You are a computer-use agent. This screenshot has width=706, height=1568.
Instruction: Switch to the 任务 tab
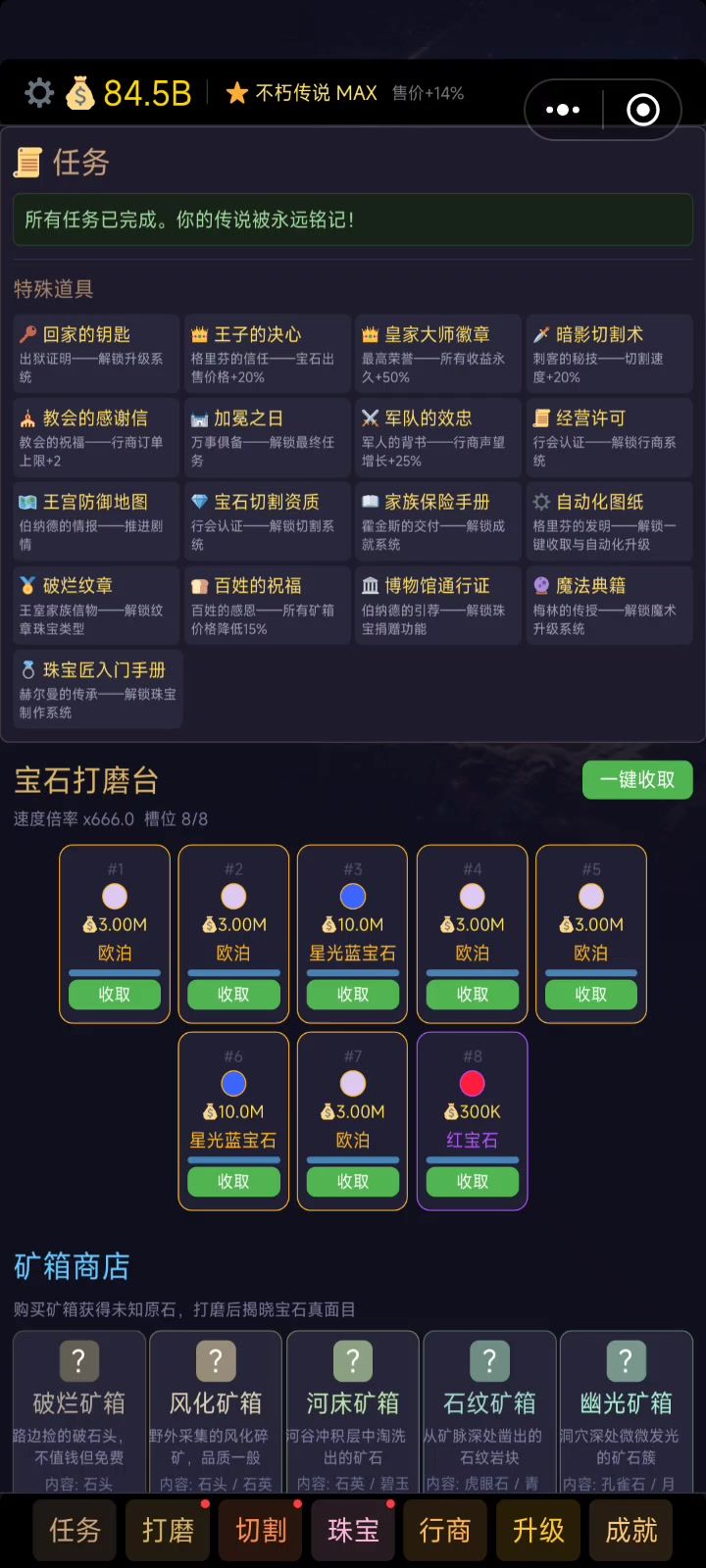pos(76,1530)
